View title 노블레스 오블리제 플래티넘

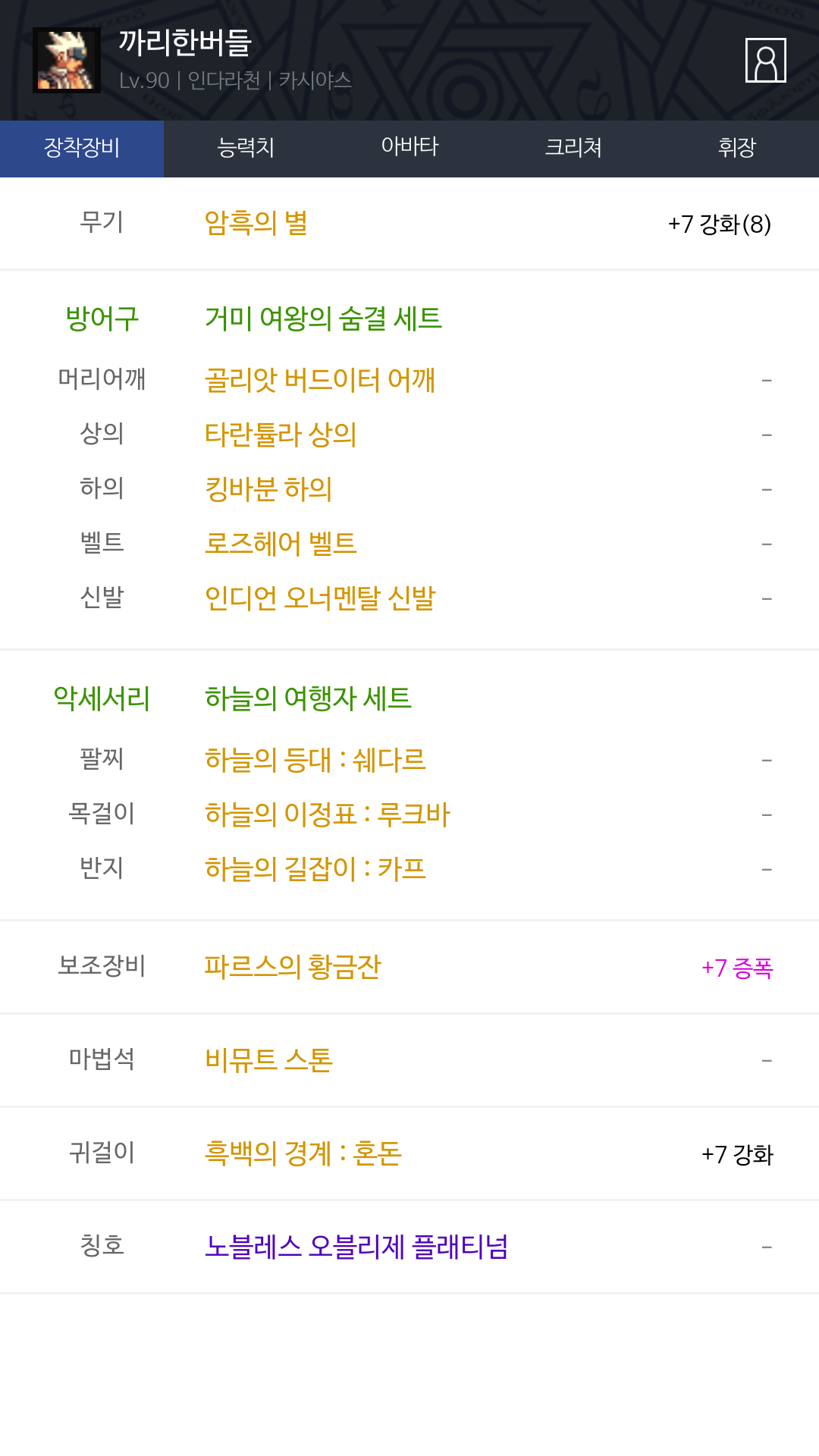tap(356, 1247)
